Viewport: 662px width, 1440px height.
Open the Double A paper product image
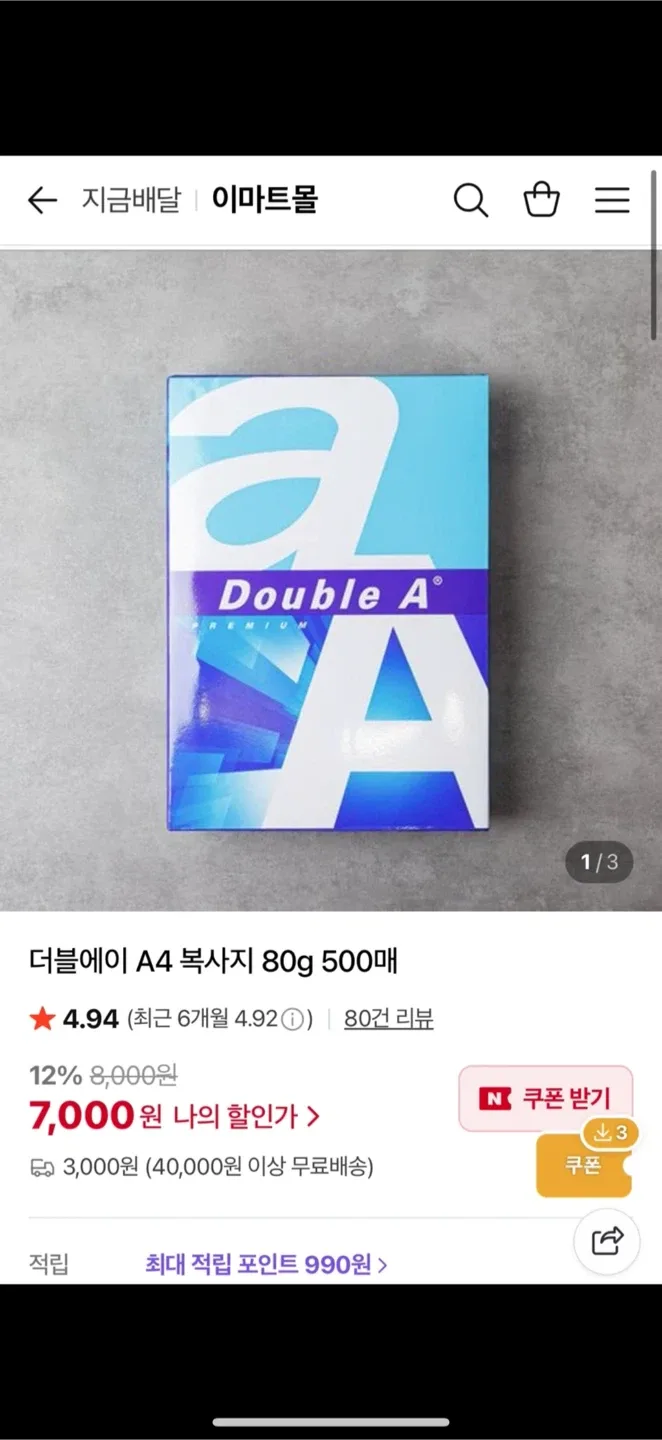point(328,604)
